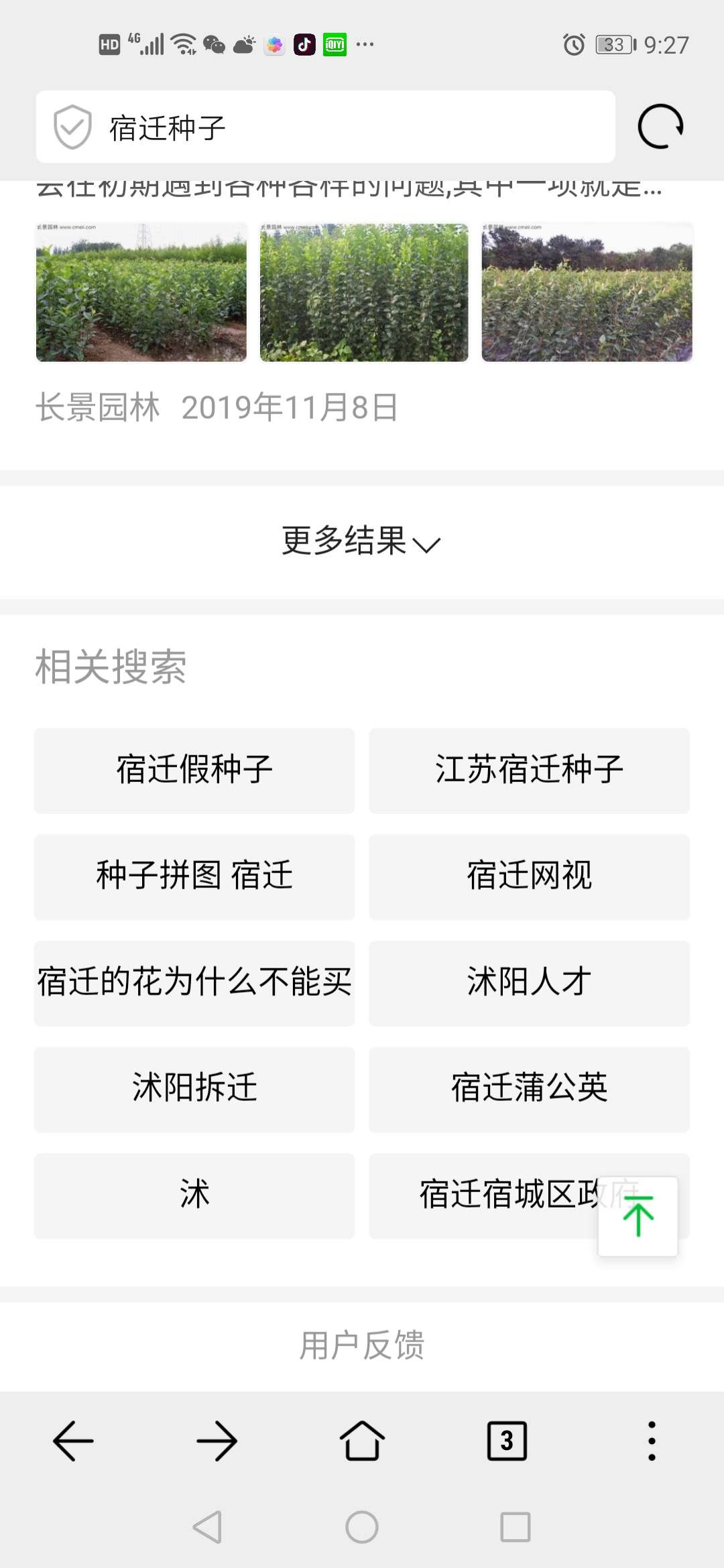
Task: Choose related search 沭阳人才
Action: [530, 983]
